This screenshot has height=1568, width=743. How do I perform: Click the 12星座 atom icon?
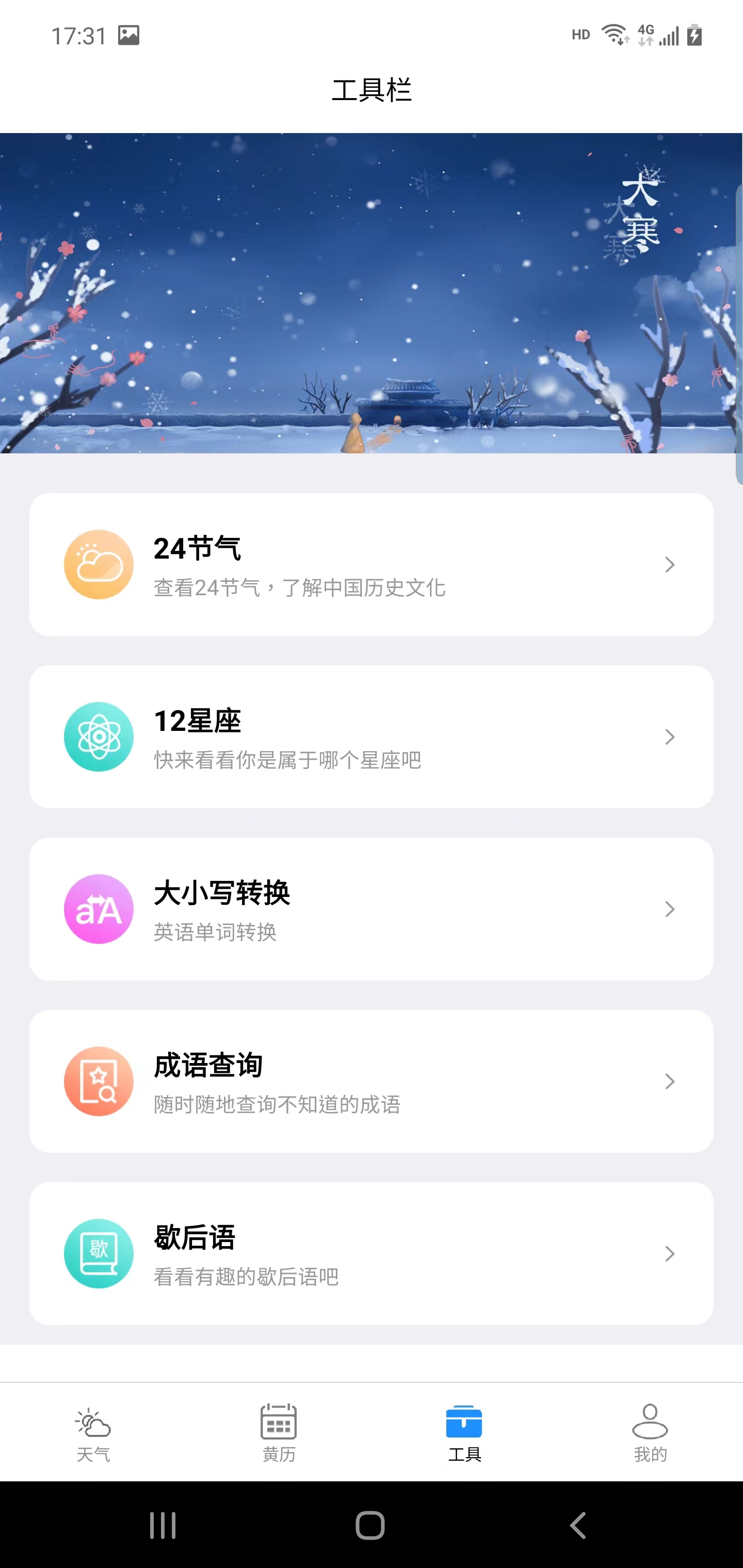[98, 736]
